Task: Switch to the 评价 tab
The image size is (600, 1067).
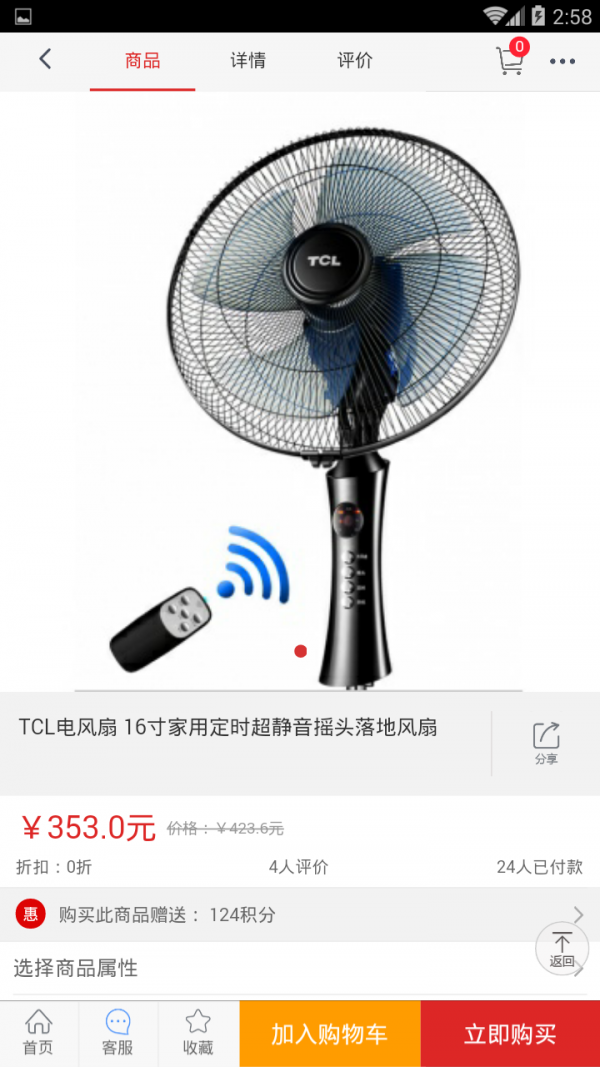Action: [355, 61]
